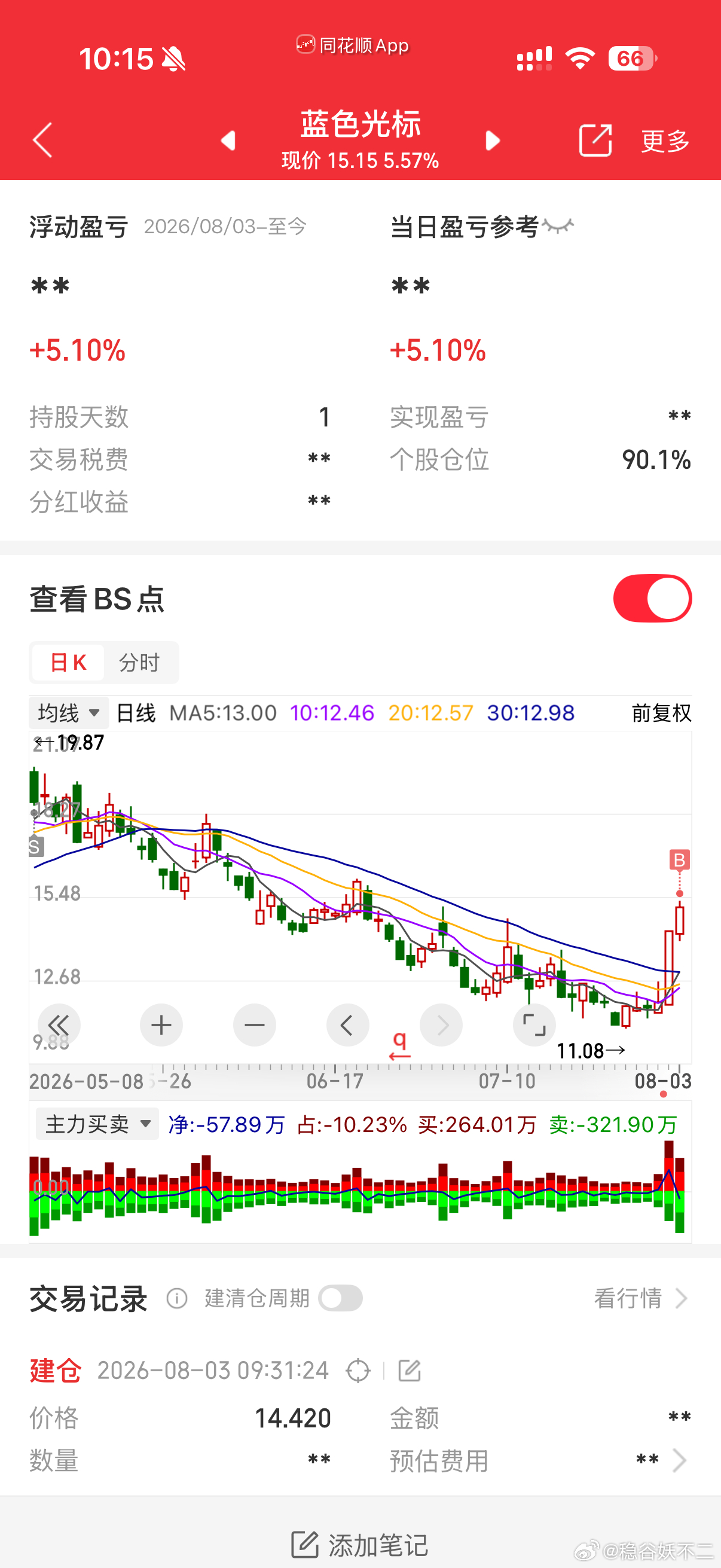Viewport: 721px width, 1568px height.
Task: Open the 均线 indicator dropdown
Action: click(69, 713)
